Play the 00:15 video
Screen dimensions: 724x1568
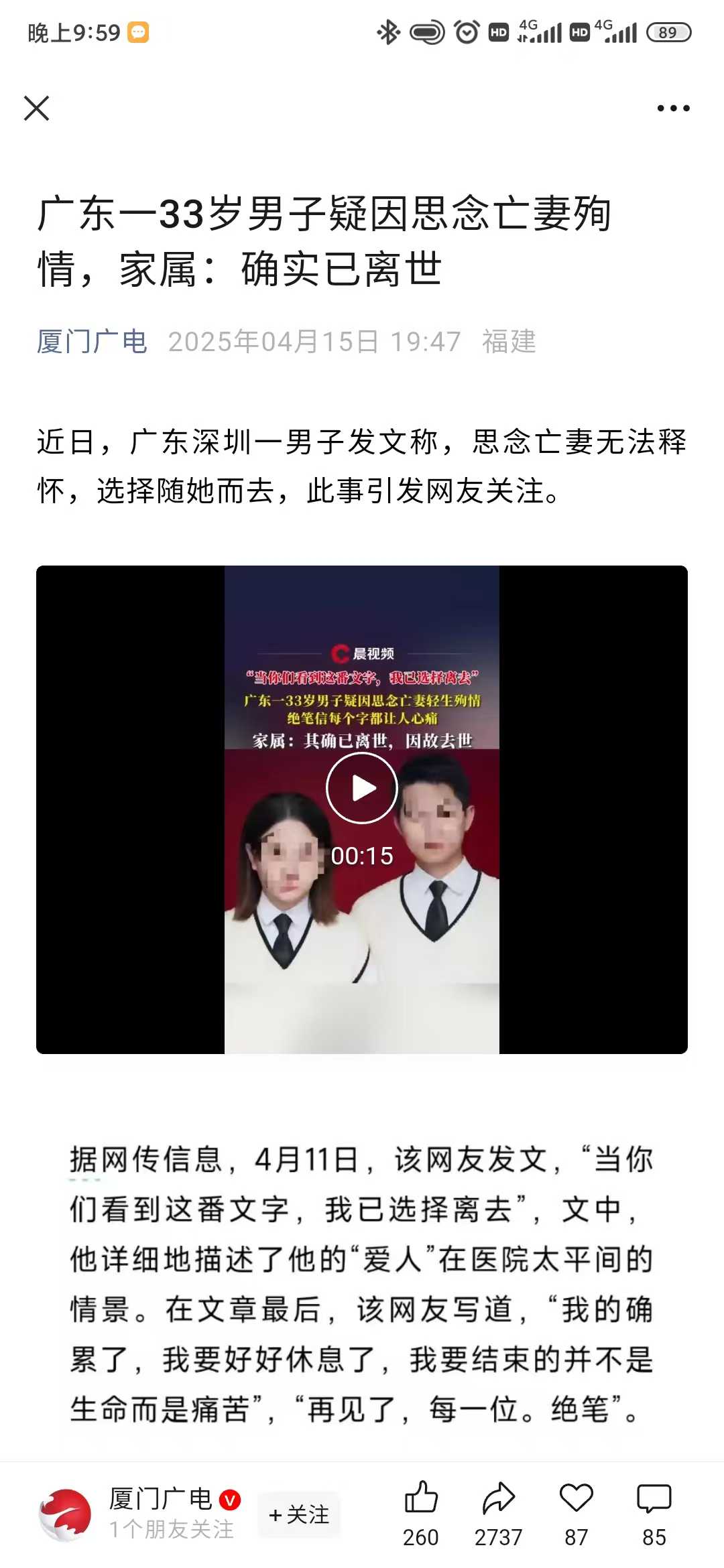point(362,788)
